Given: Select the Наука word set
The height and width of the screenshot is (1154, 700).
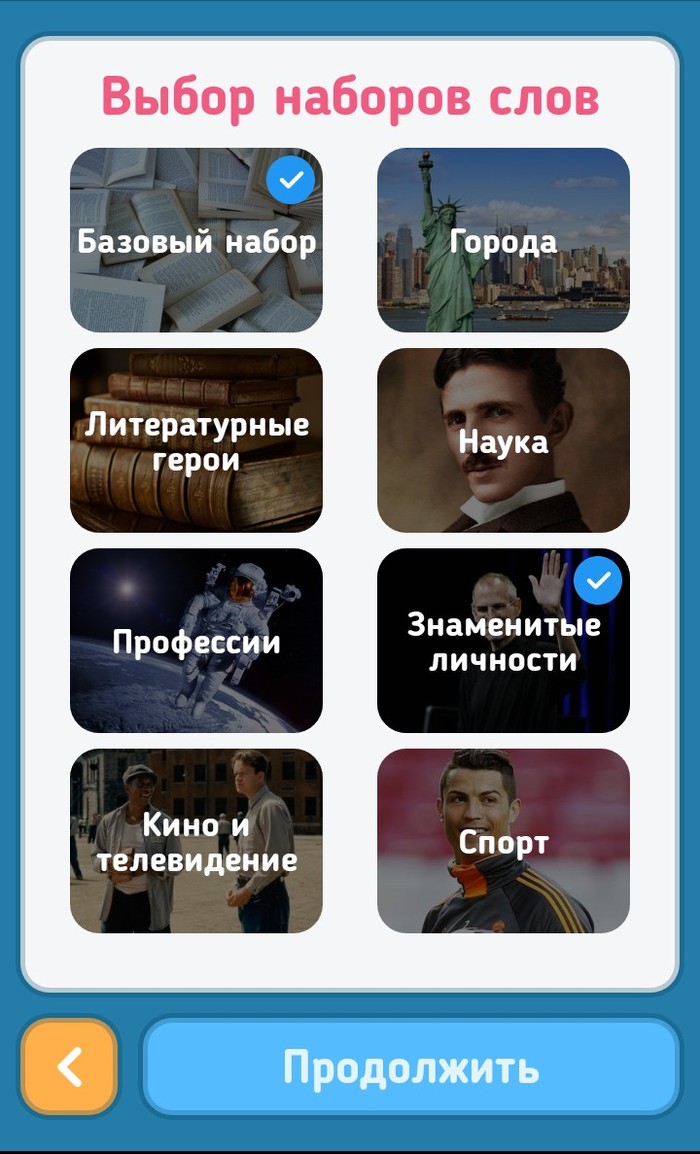Looking at the screenshot, I should (x=503, y=440).
